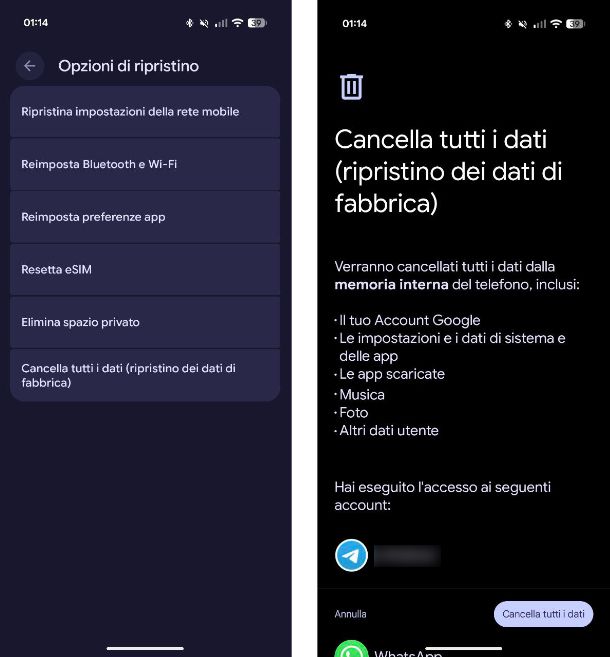Open Cancella tutti i dati row
610x657 pixels.
145,375
